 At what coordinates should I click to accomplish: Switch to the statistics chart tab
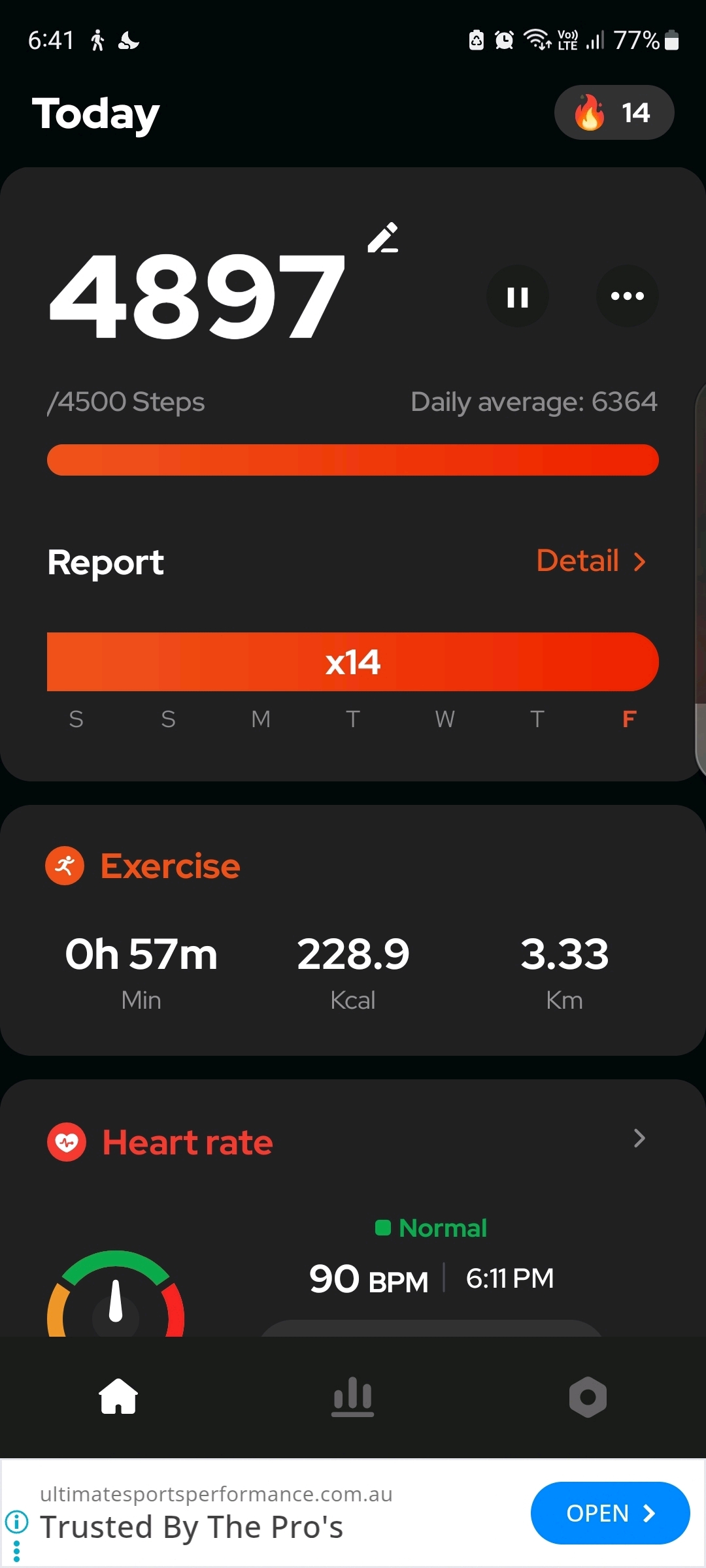[352, 1397]
